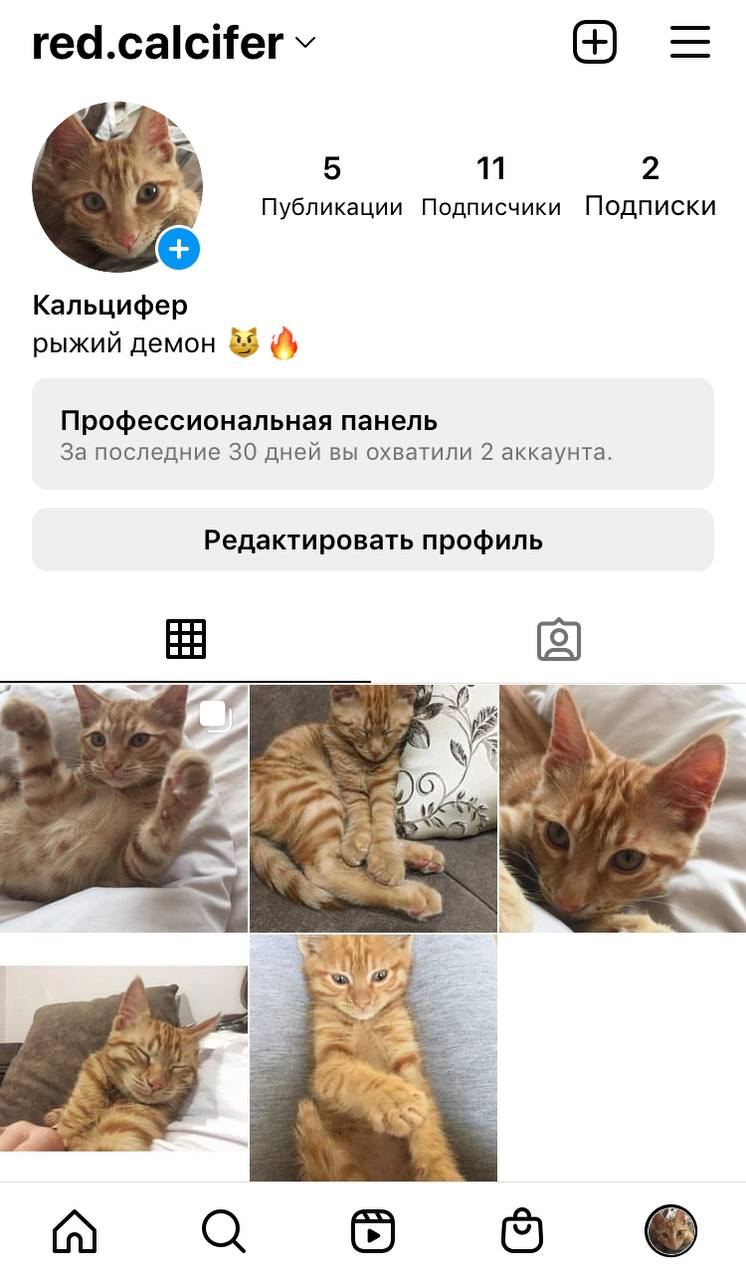
Task: Add a story via the profile photo plus badge
Action: point(179,249)
